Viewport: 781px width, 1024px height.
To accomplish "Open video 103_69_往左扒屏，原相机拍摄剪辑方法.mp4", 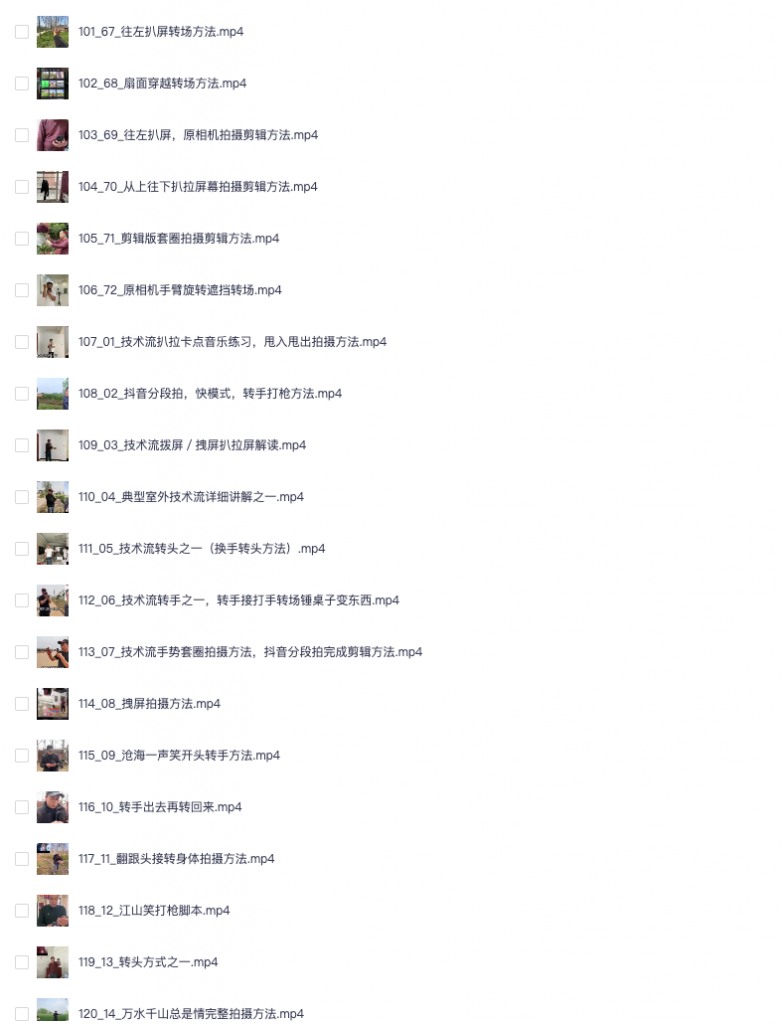I will tap(198, 135).
